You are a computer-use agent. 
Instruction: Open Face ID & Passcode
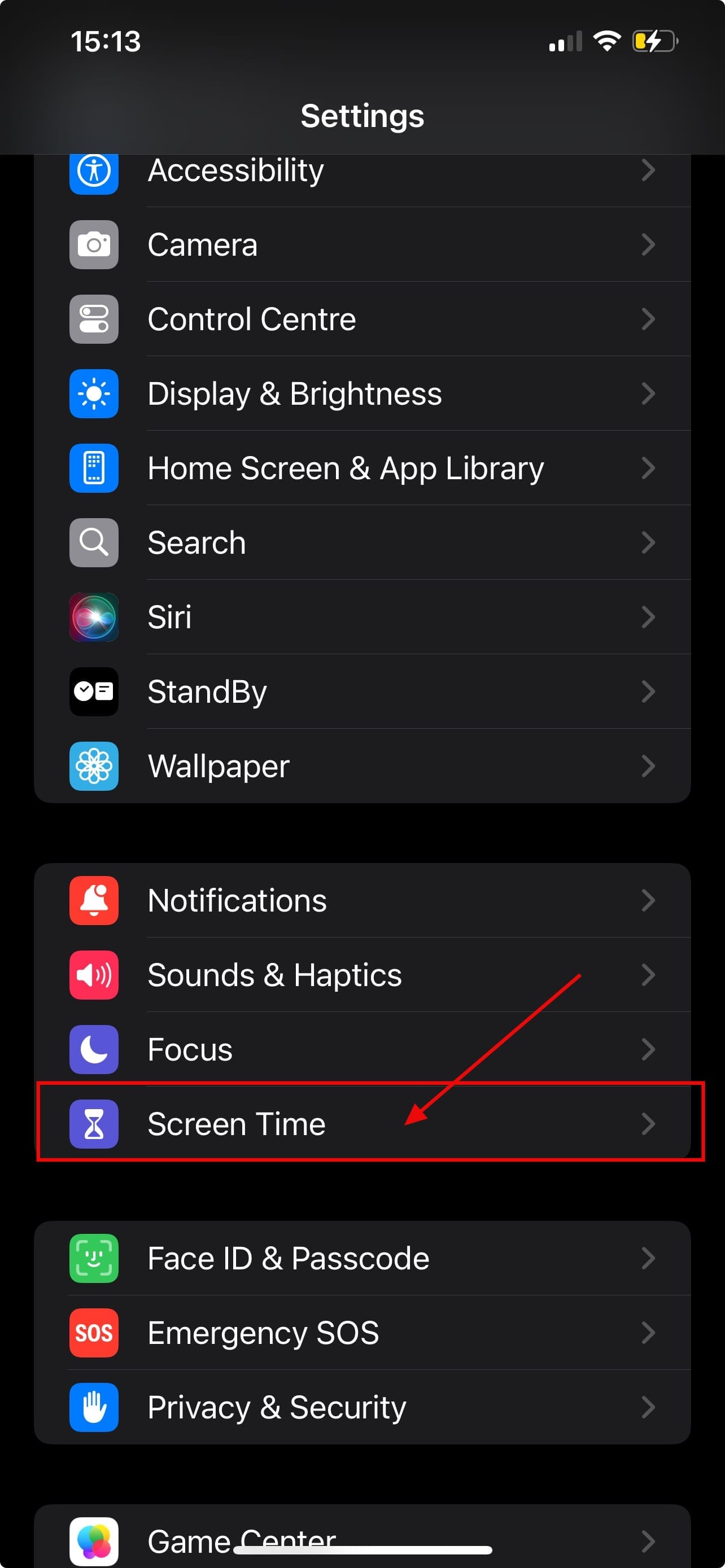point(361,1258)
